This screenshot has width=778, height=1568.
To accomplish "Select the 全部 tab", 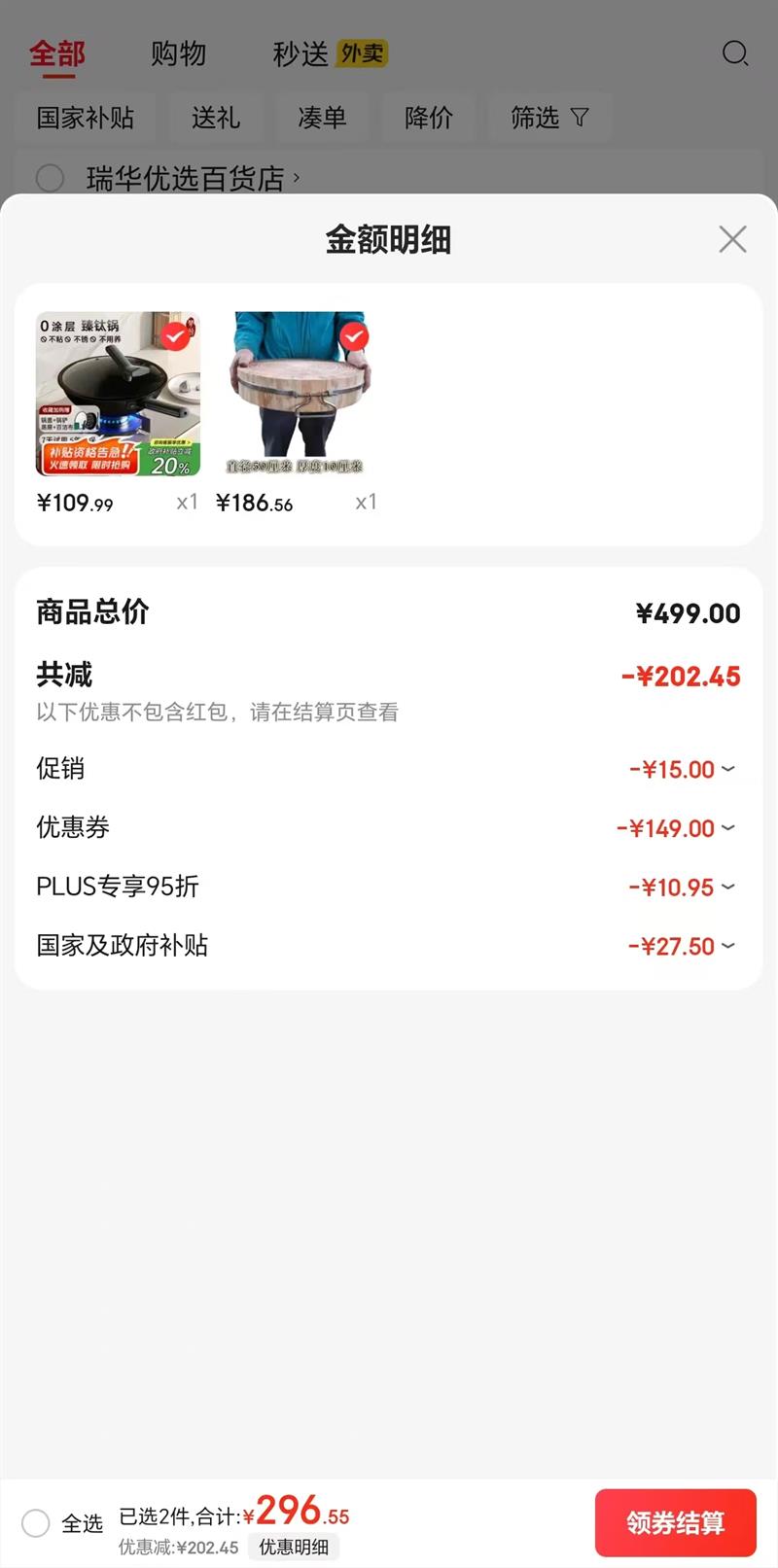I will (x=57, y=53).
